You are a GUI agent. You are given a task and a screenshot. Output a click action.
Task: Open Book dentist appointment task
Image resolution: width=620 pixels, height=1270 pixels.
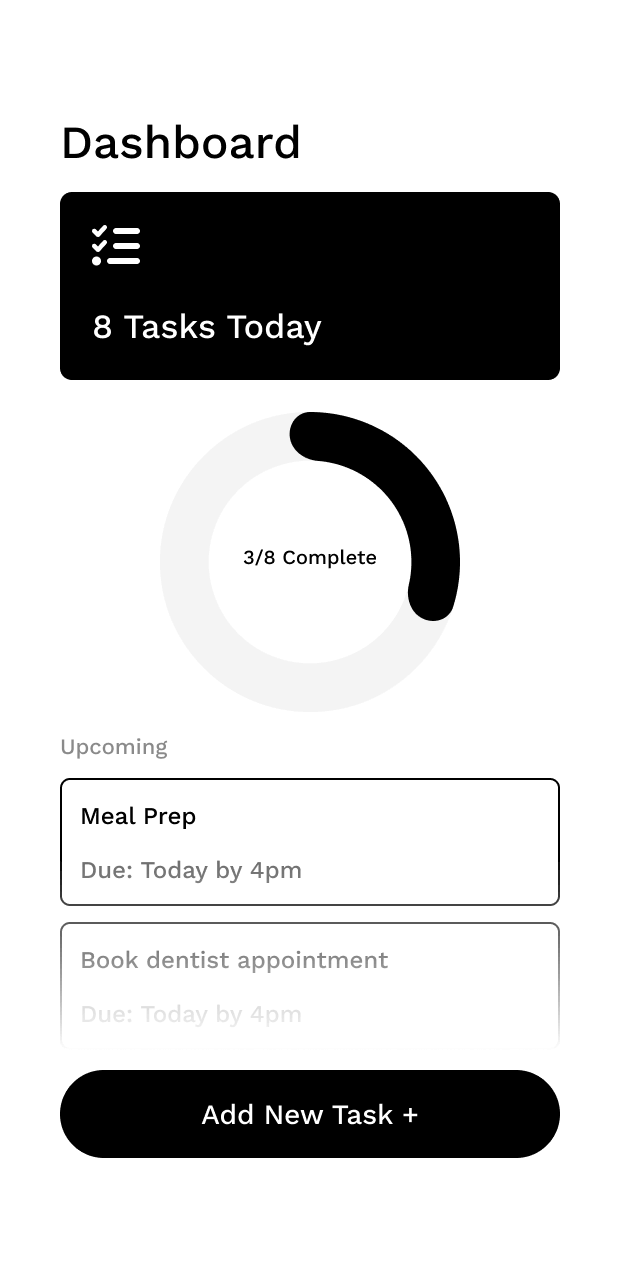309,984
